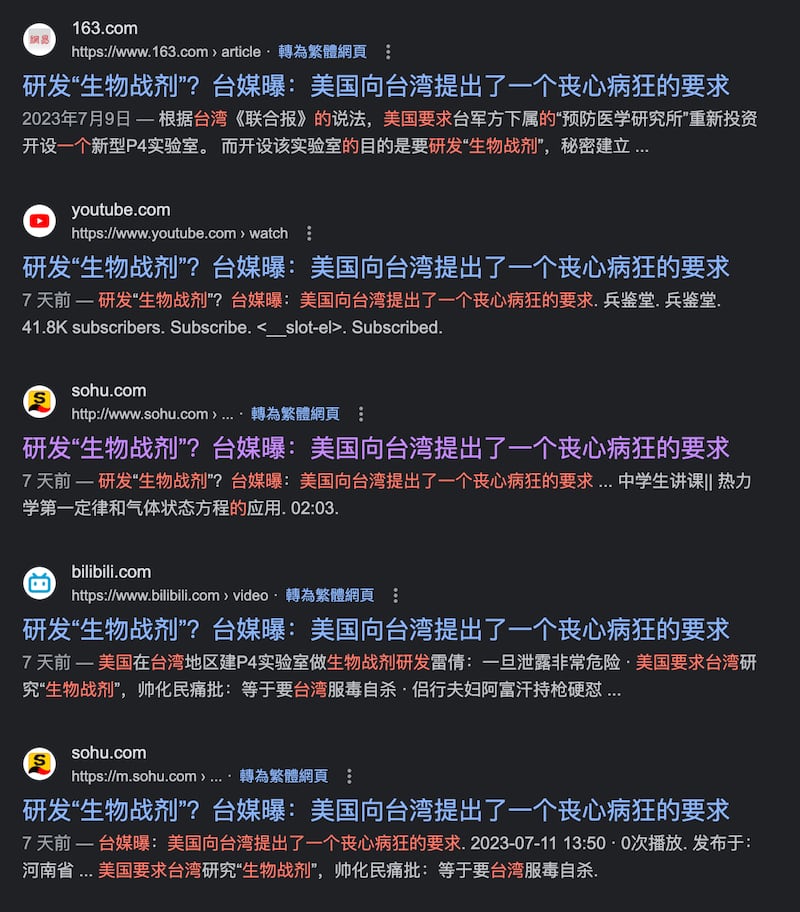Tap 轉為繁體網頁 on the 163.com result
Screen dimensions: 800x912
tap(322, 52)
